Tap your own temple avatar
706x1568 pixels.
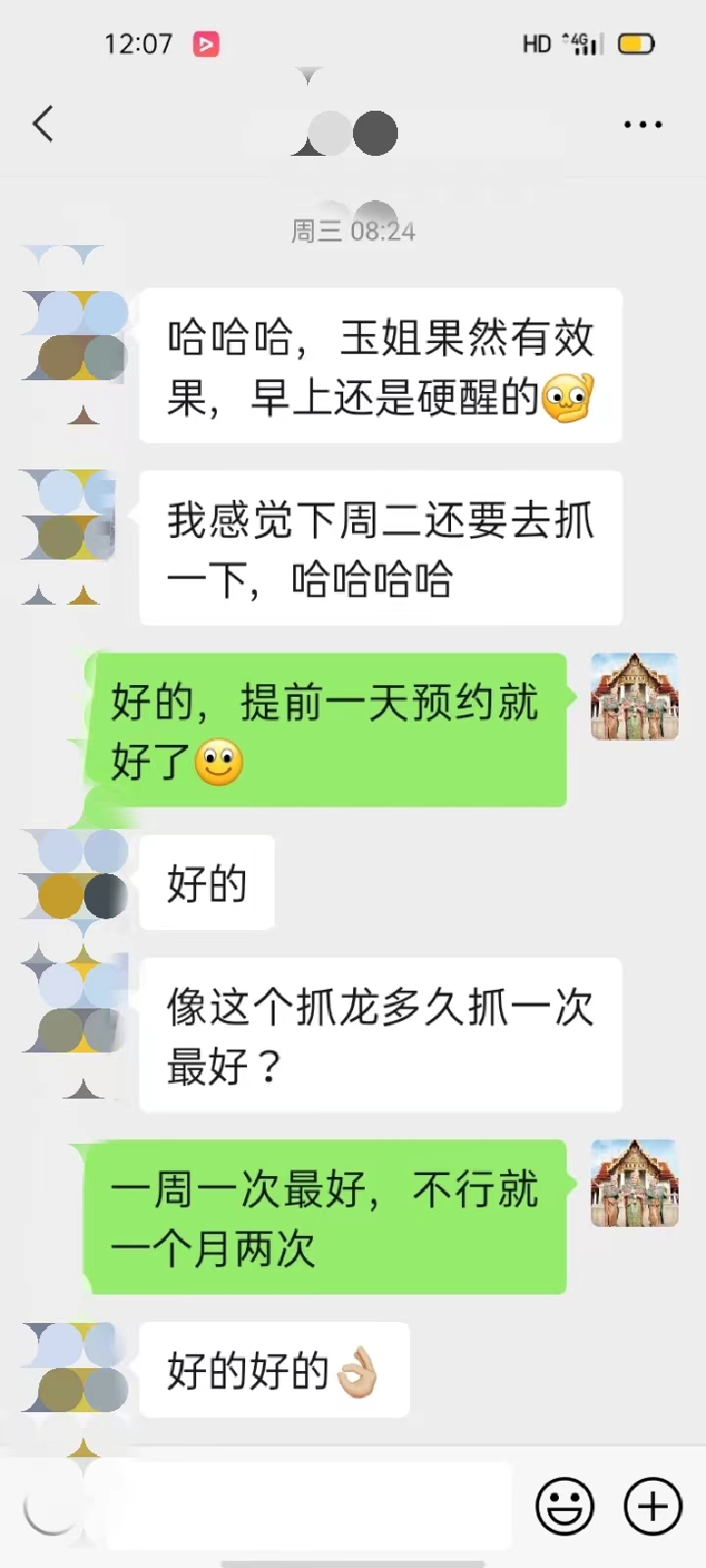tap(633, 698)
